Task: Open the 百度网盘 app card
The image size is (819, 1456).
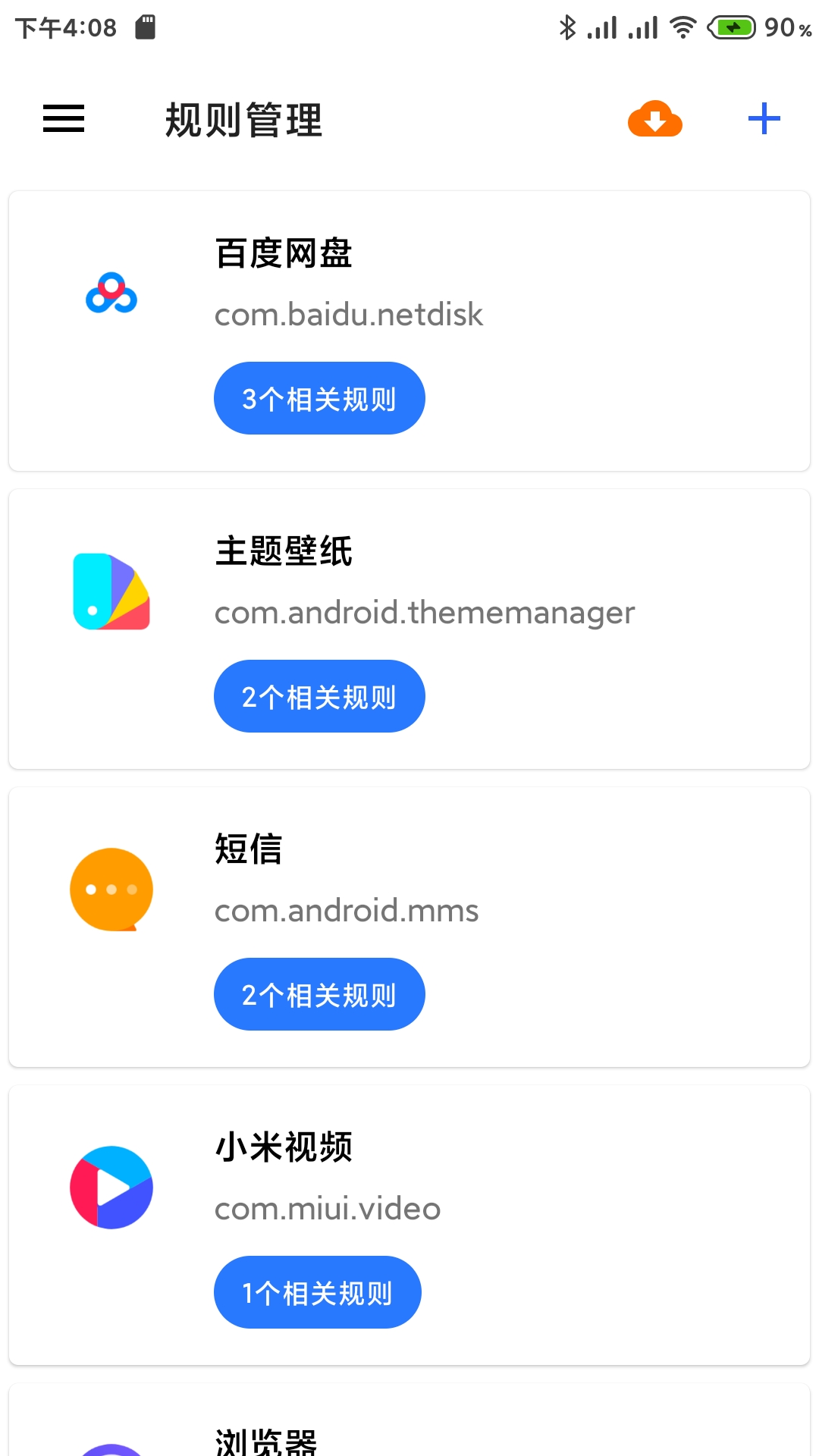Action: (x=409, y=331)
